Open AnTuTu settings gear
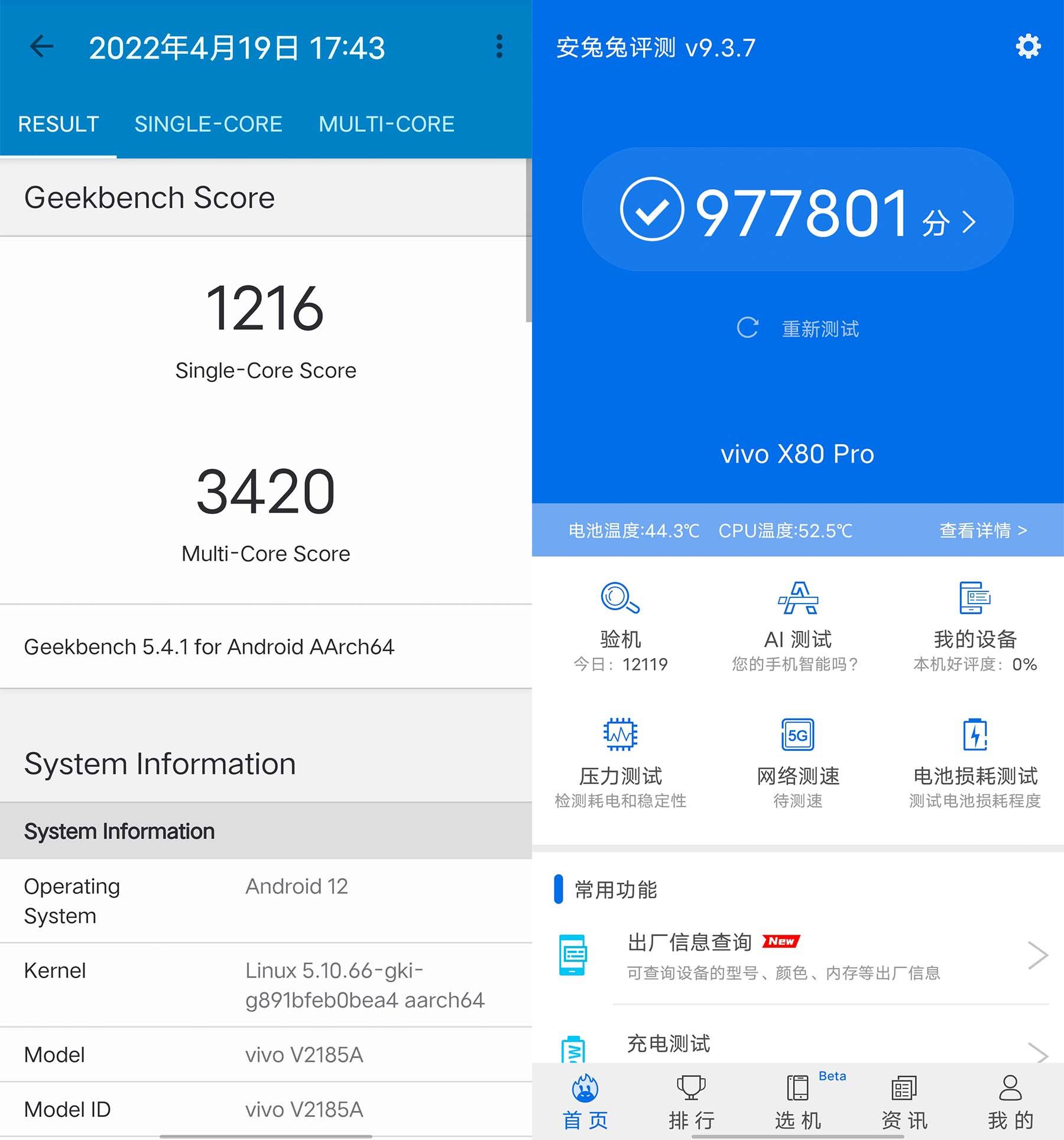The width and height of the screenshot is (1064, 1140). [1028, 47]
